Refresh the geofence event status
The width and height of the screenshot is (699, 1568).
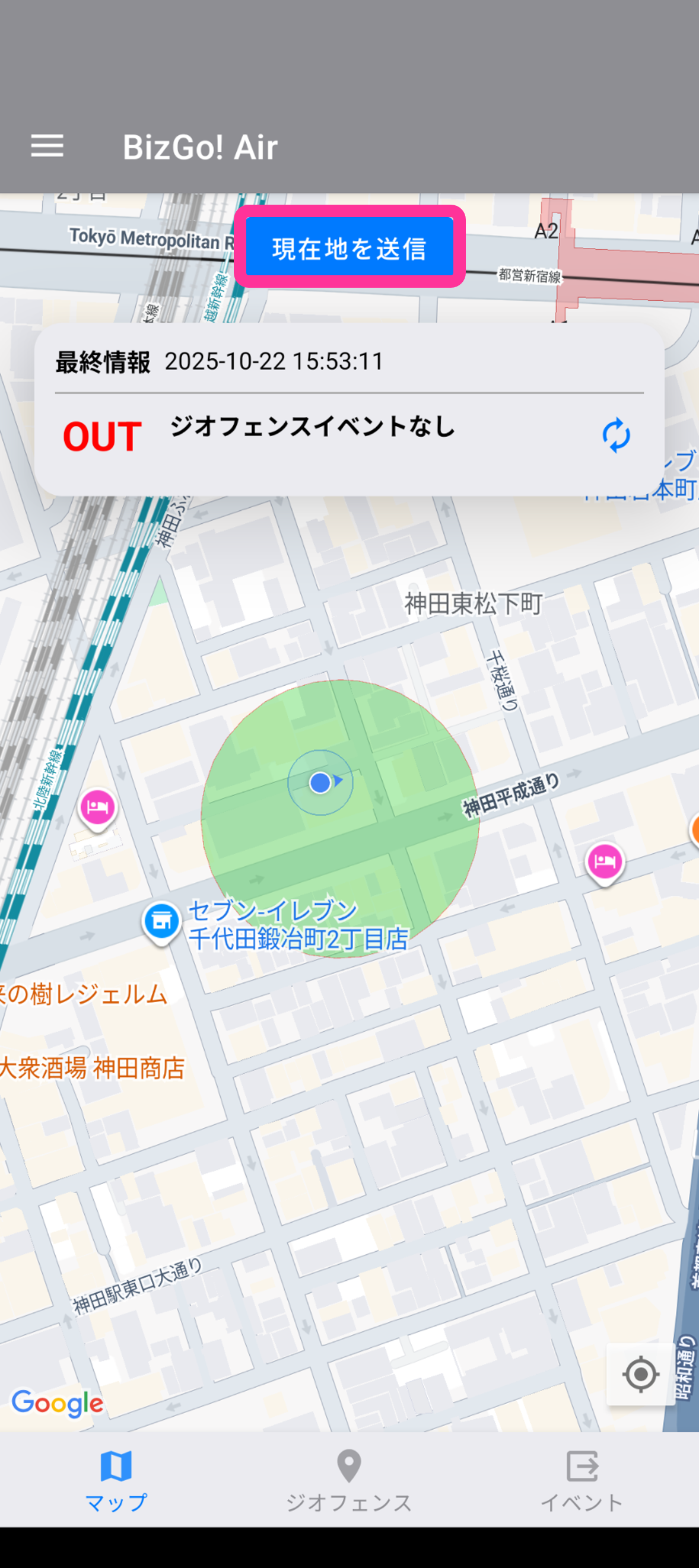tap(615, 435)
